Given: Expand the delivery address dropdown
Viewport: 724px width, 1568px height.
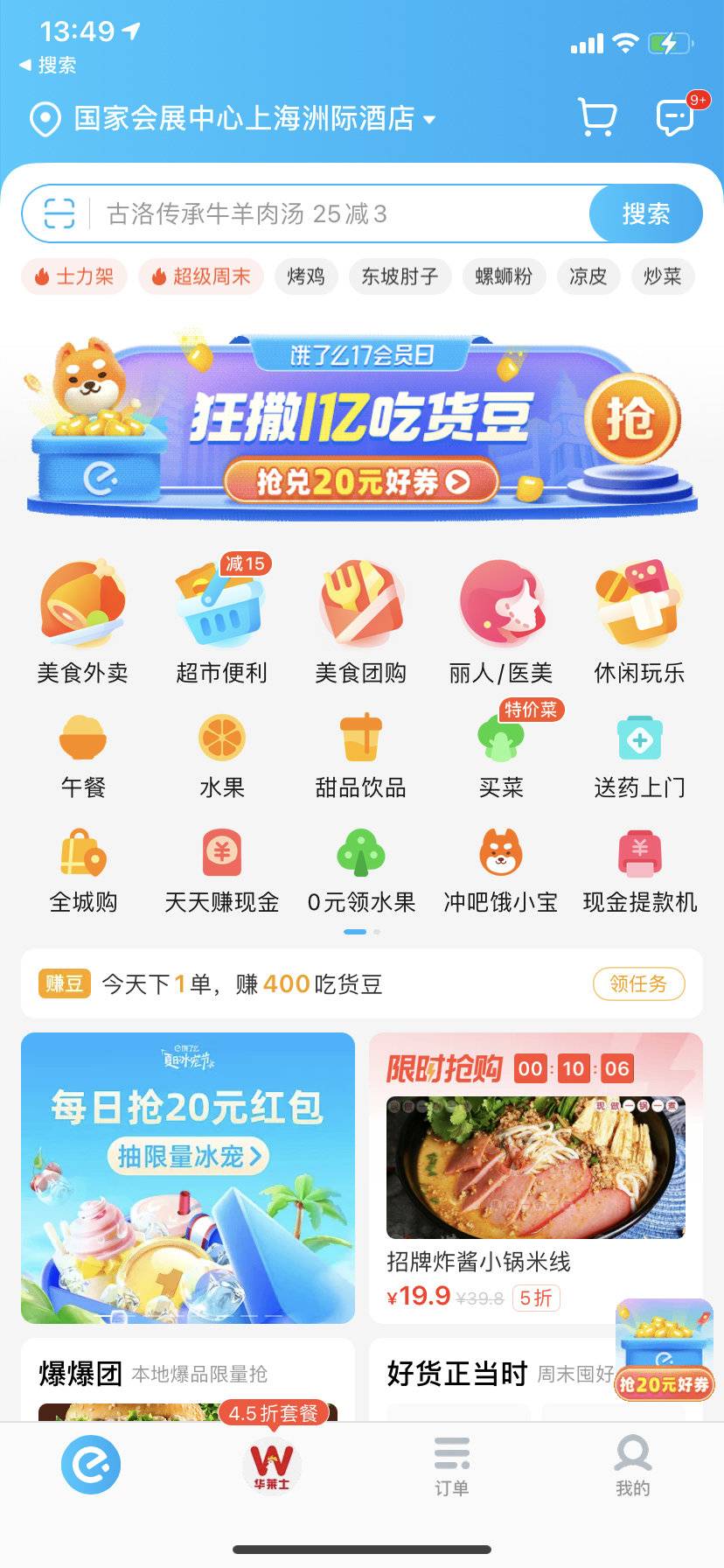Looking at the screenshot, I should coord(428,119).
